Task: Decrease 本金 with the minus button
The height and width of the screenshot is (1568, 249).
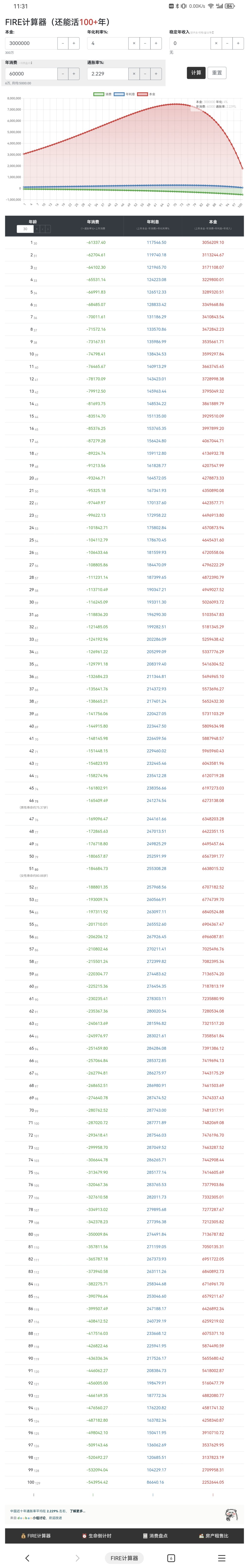Action: coord(63,43)
